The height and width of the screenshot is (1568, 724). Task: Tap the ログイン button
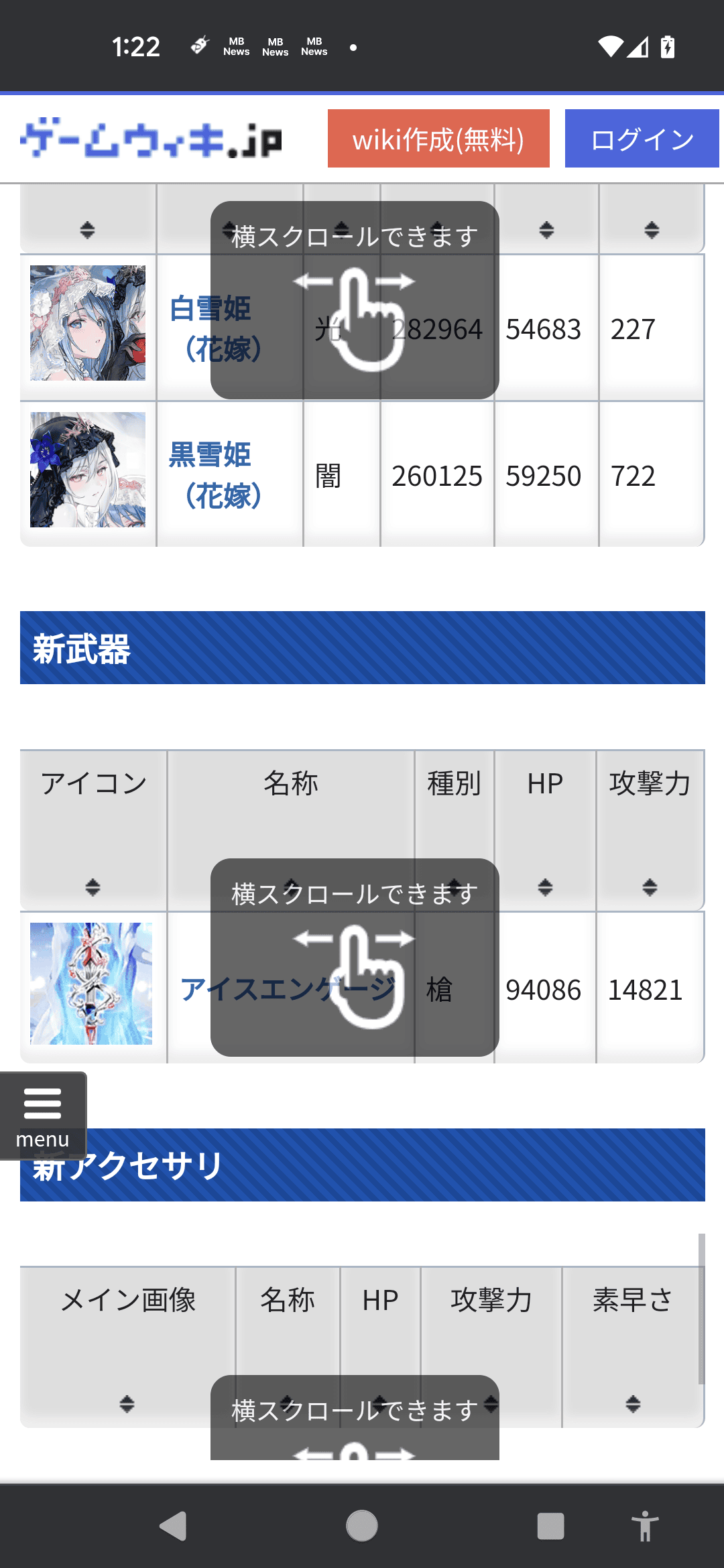pos(642,139)
